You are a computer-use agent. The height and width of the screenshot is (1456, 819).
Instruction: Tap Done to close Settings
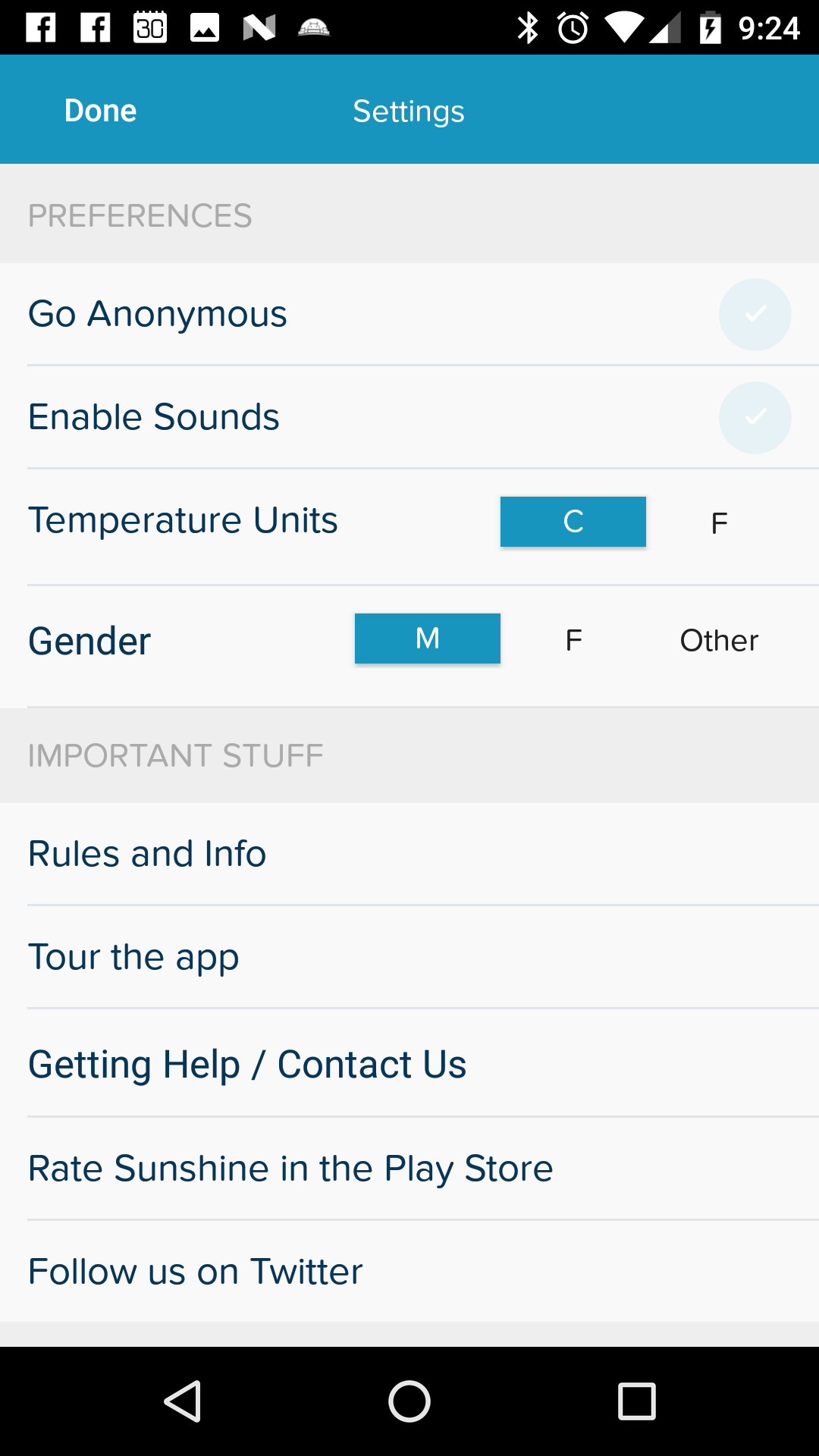pyautogui.click(x=100, y=111)
